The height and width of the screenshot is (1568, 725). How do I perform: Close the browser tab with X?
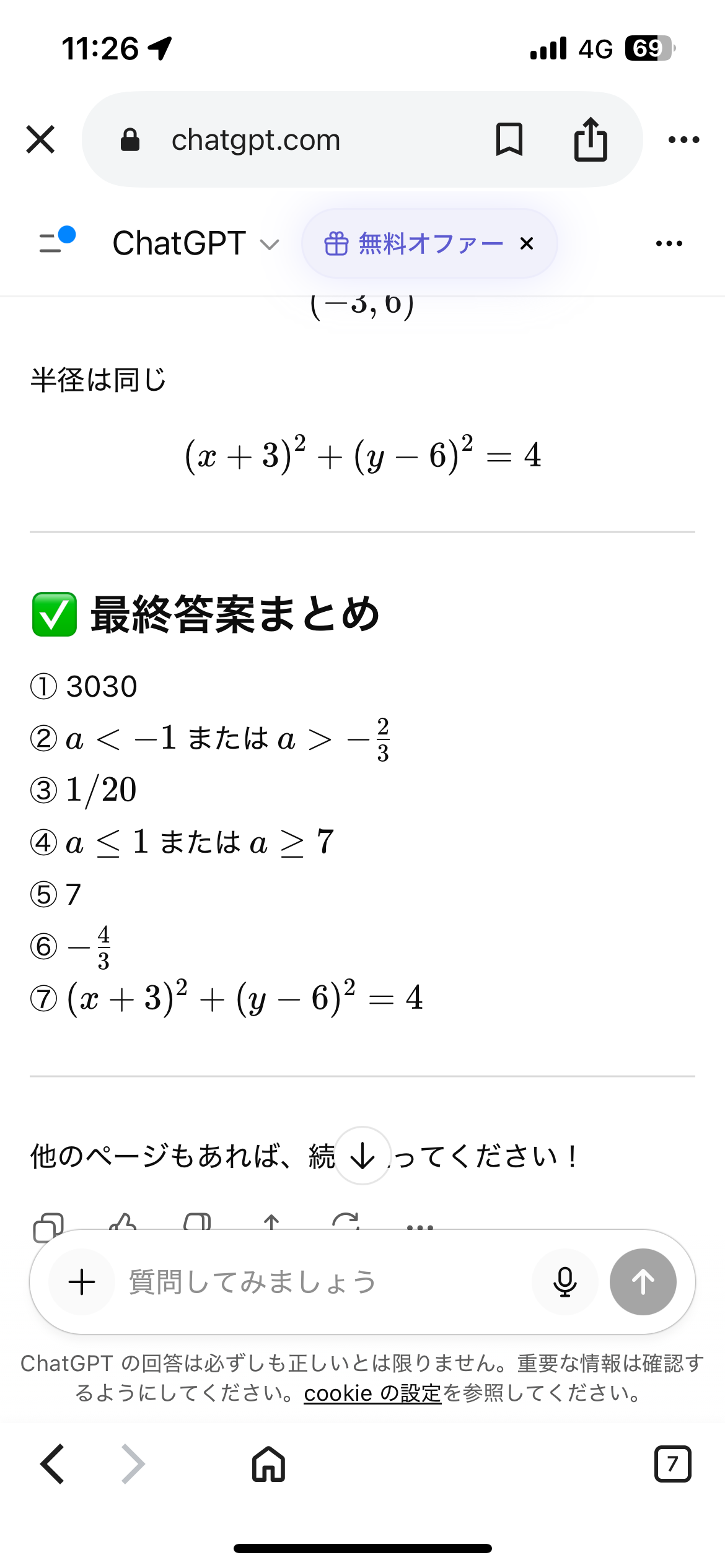pos(41,139)
